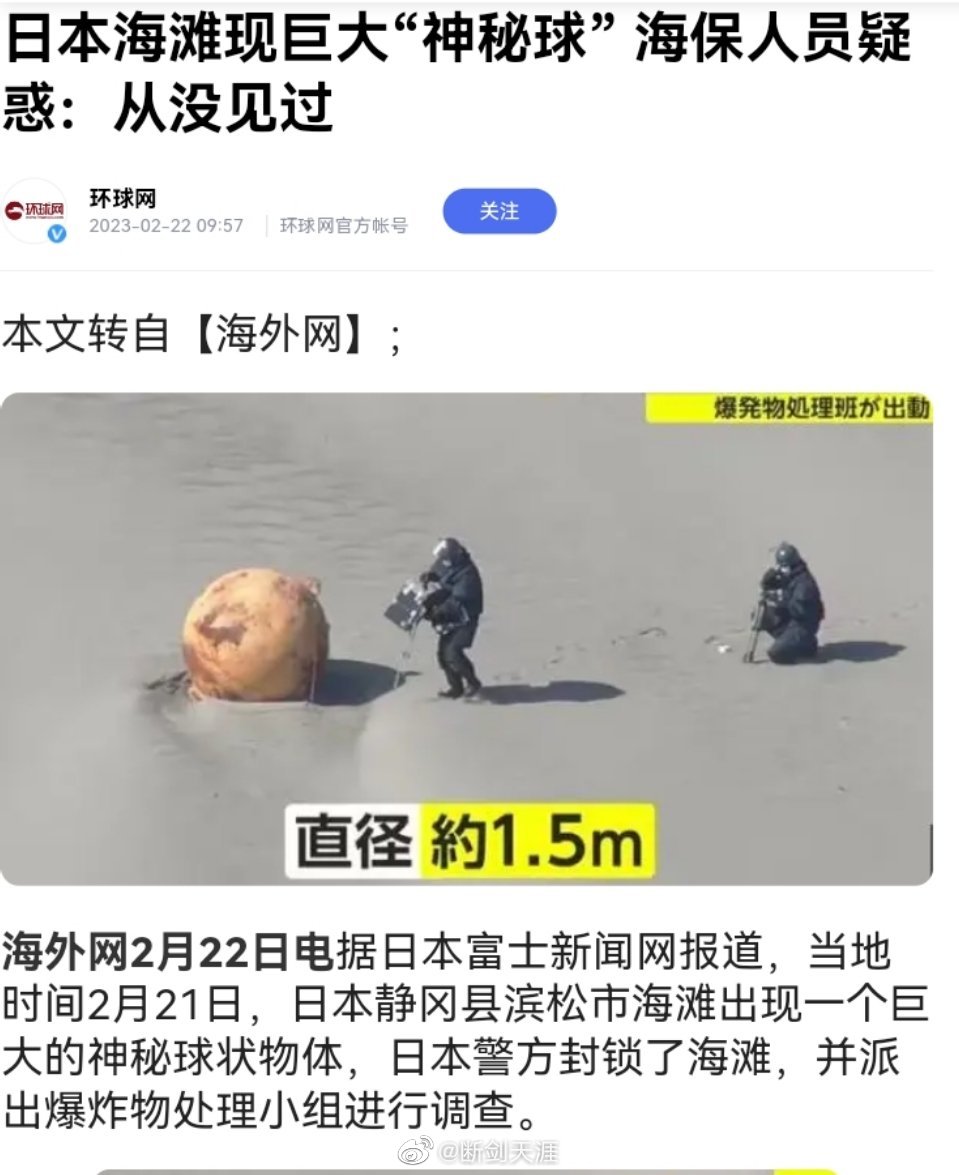Tap the 环球网 author name

tap(122, 198)
